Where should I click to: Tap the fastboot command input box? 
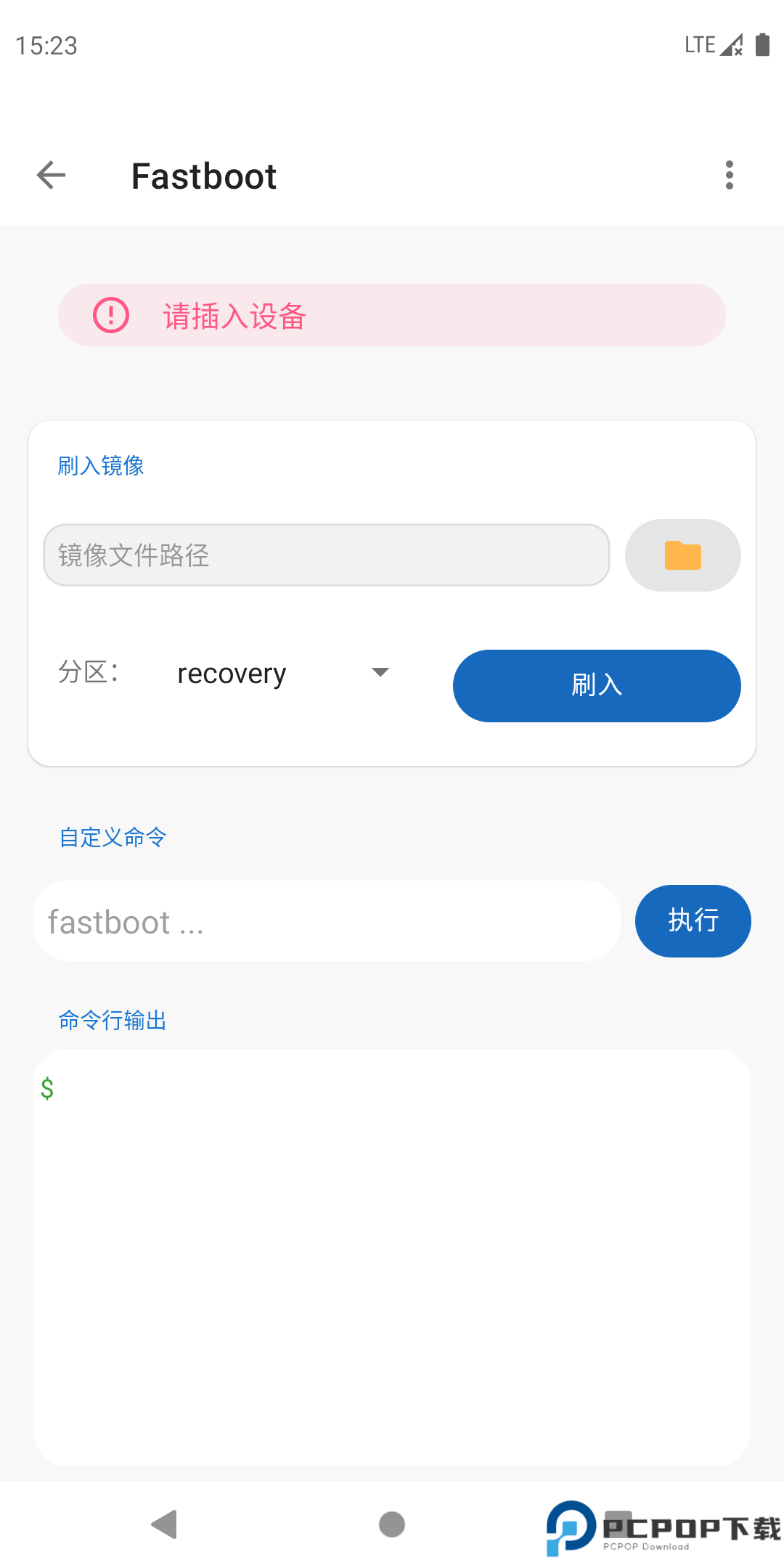325,920
